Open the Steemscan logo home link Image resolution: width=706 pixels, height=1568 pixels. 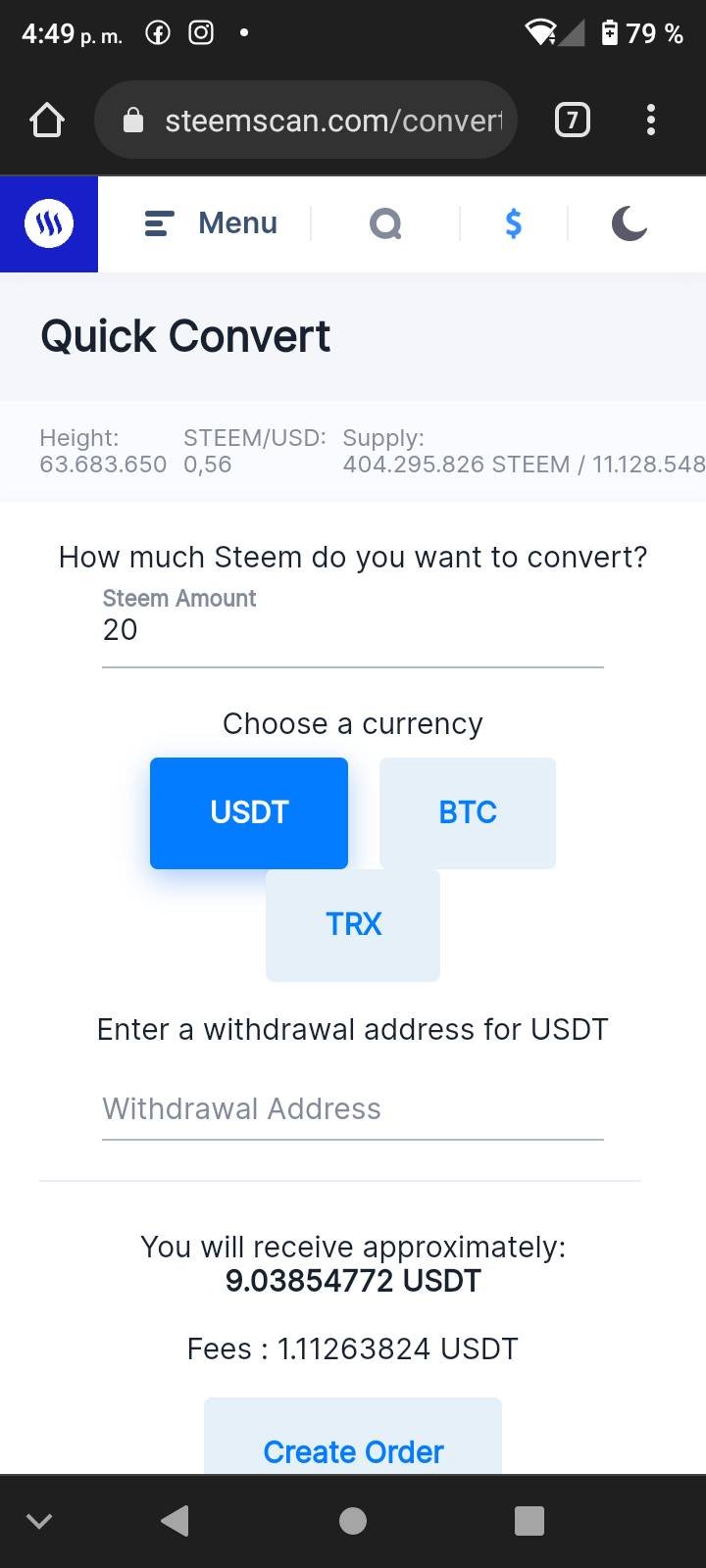click(x=49, y=223)
